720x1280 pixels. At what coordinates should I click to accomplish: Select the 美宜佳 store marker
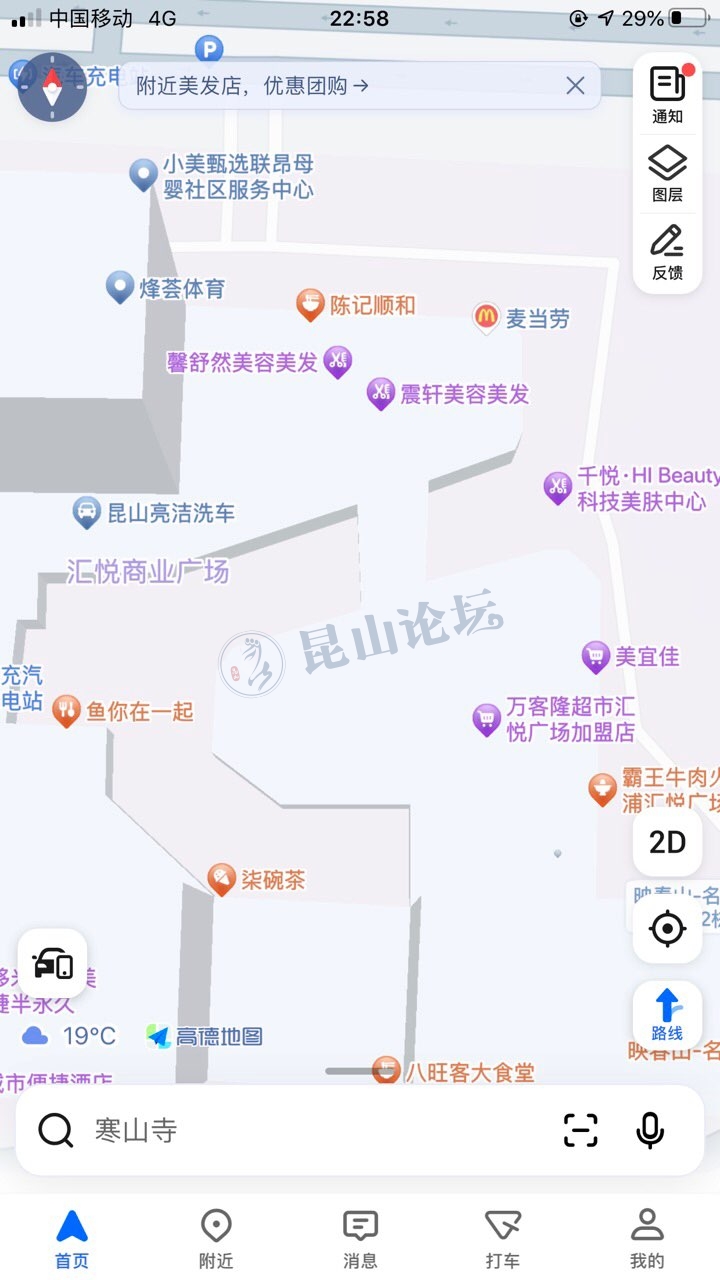point(596,657)
